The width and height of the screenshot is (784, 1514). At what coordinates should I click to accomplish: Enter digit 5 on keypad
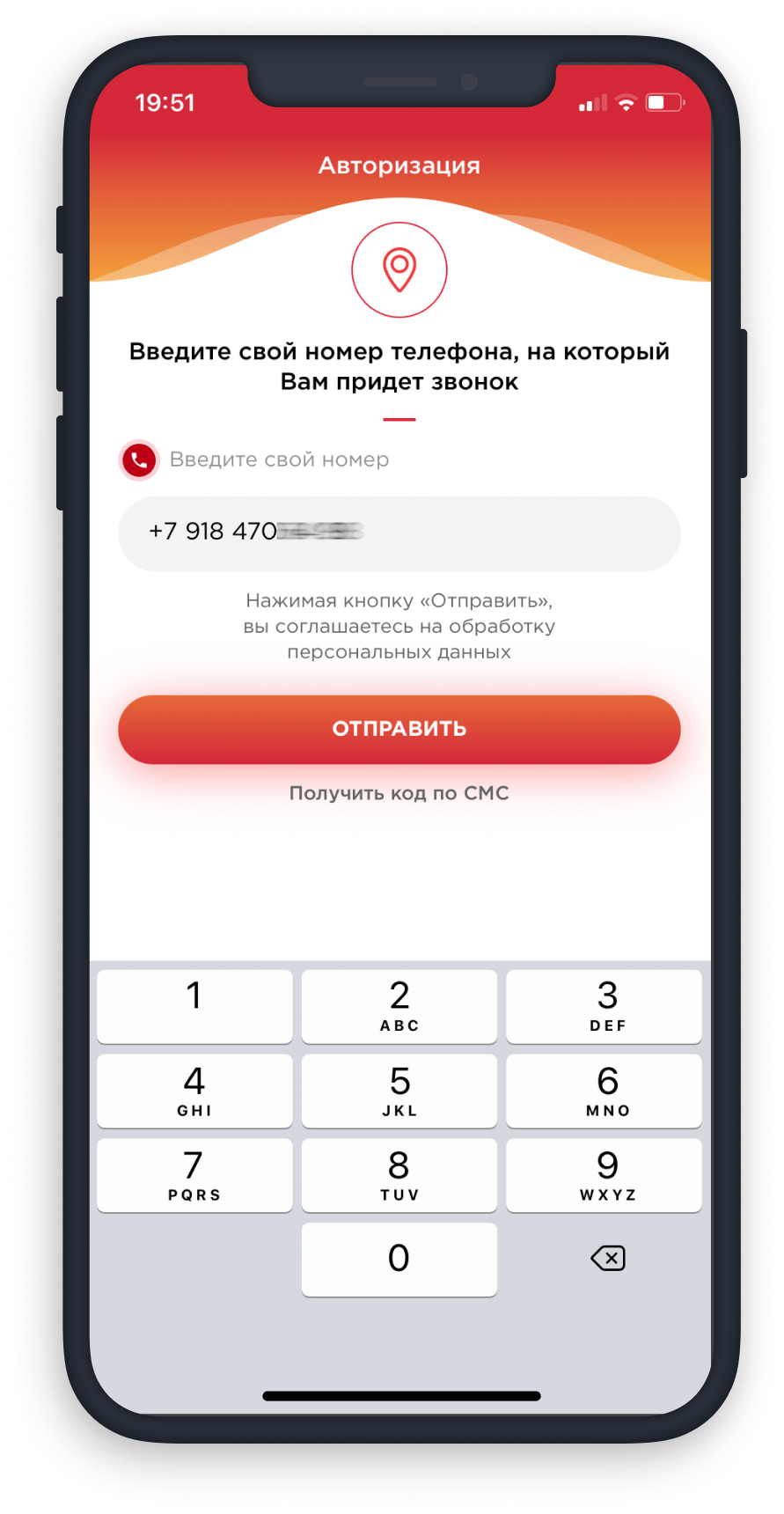(x=399, y=1091)
